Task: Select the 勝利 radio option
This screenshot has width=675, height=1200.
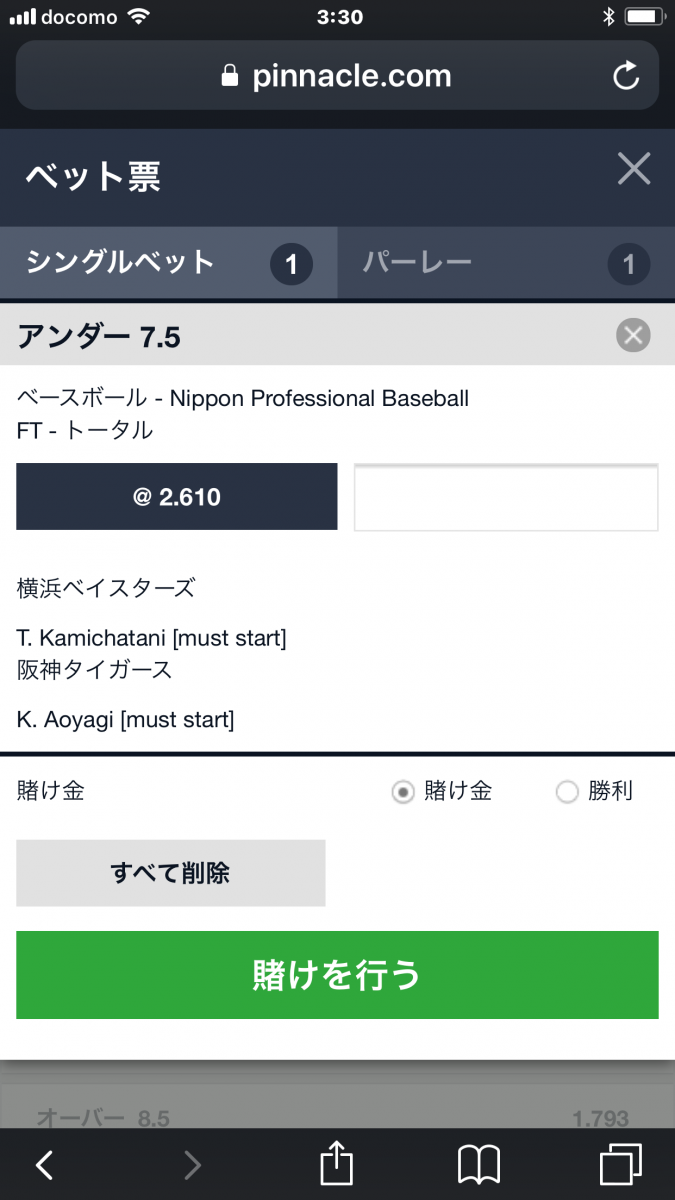Action: click(x=567, y=792)
